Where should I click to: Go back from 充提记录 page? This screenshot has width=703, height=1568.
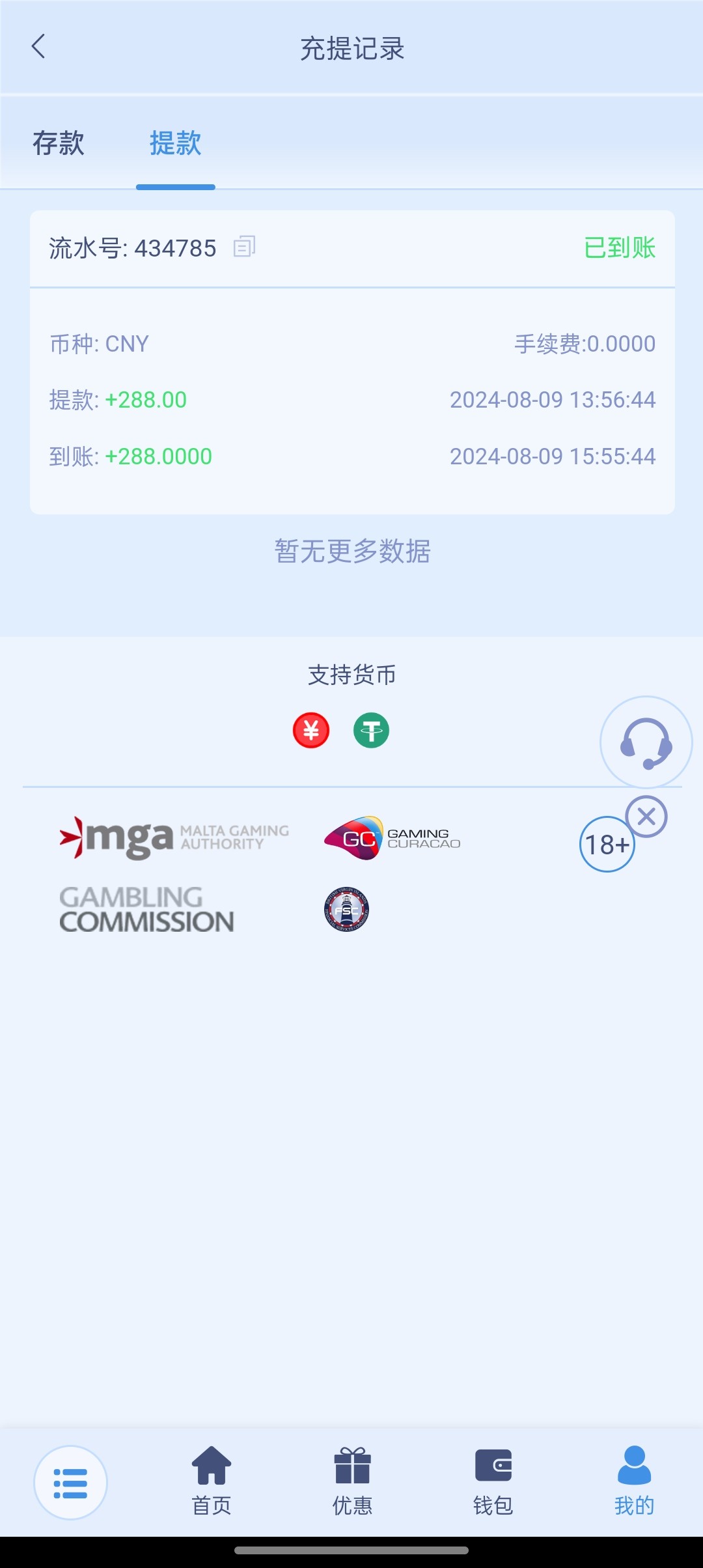pos(38,47)
